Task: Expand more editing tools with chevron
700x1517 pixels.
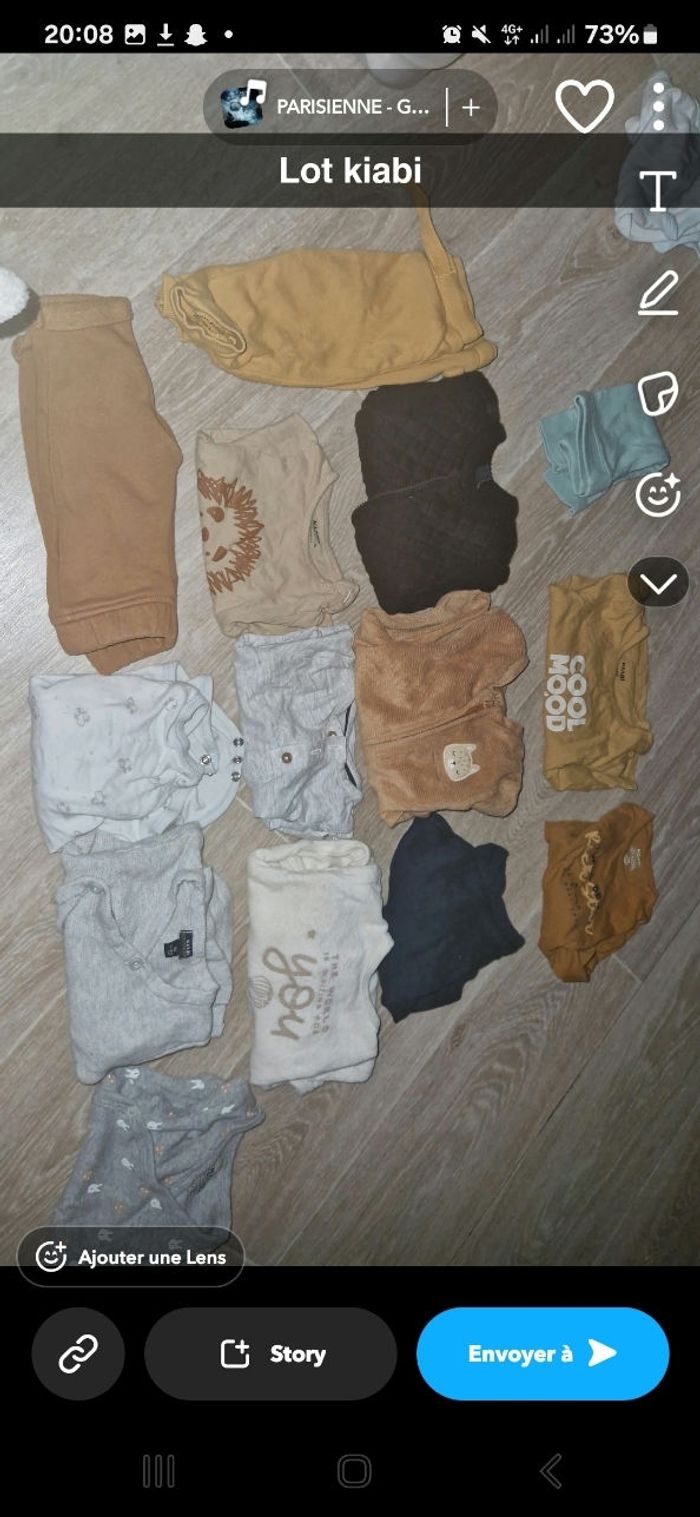Action: pos(658,583)
